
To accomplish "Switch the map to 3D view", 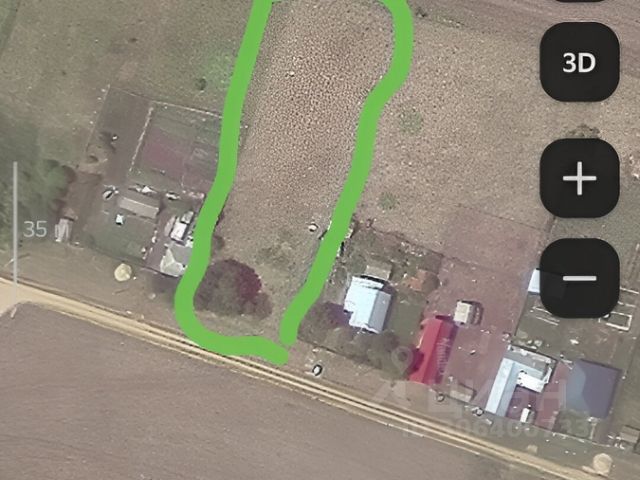I will (x=579, y=62).
